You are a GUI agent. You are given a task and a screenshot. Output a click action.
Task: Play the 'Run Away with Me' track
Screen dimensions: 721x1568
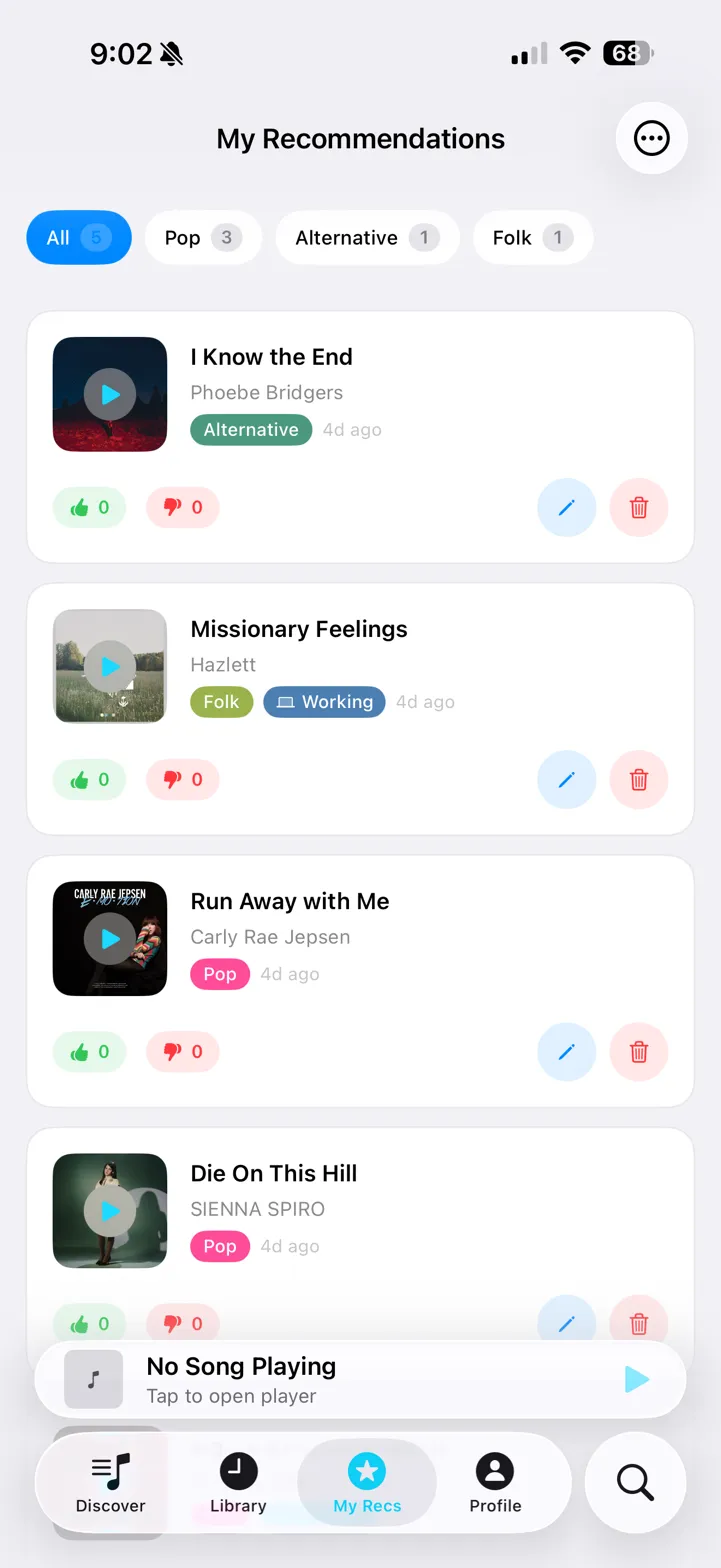pos(109,938)
